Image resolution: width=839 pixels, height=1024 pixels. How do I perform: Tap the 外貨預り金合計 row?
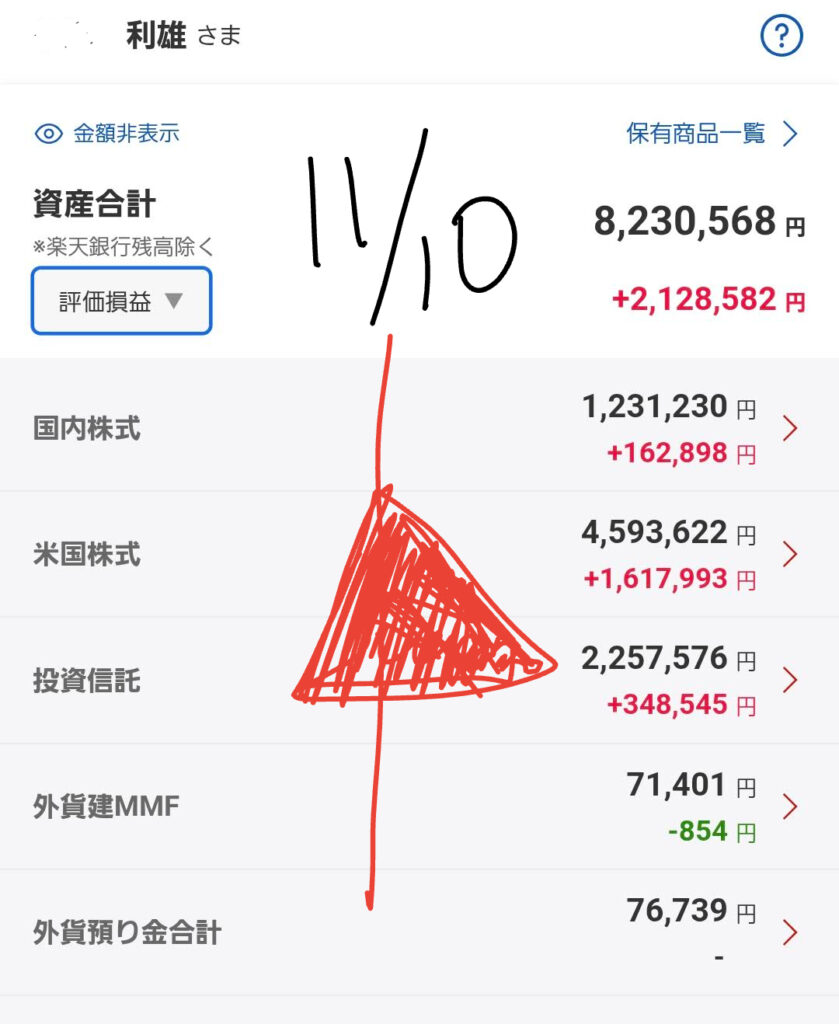coord(419,933)
